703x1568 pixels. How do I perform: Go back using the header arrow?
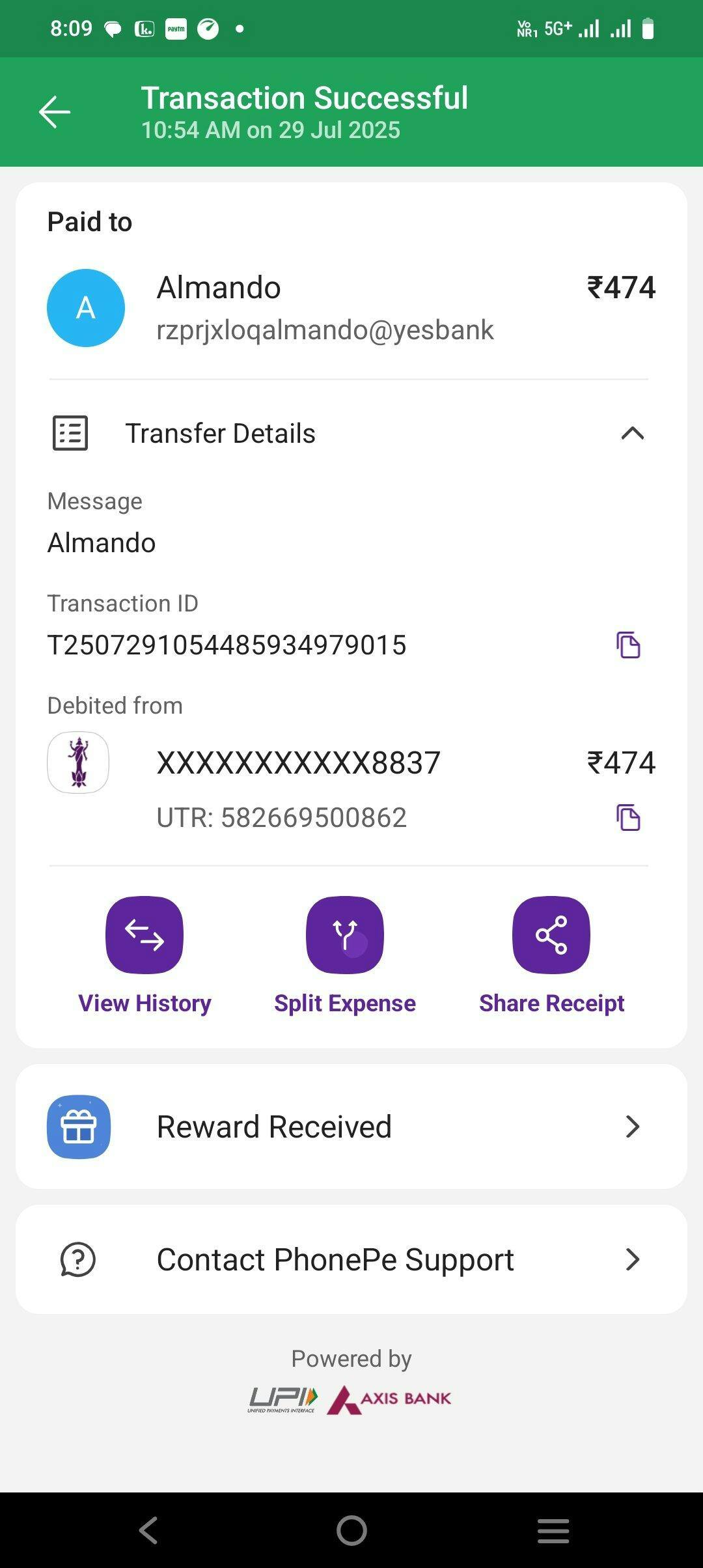pos(55,112)
